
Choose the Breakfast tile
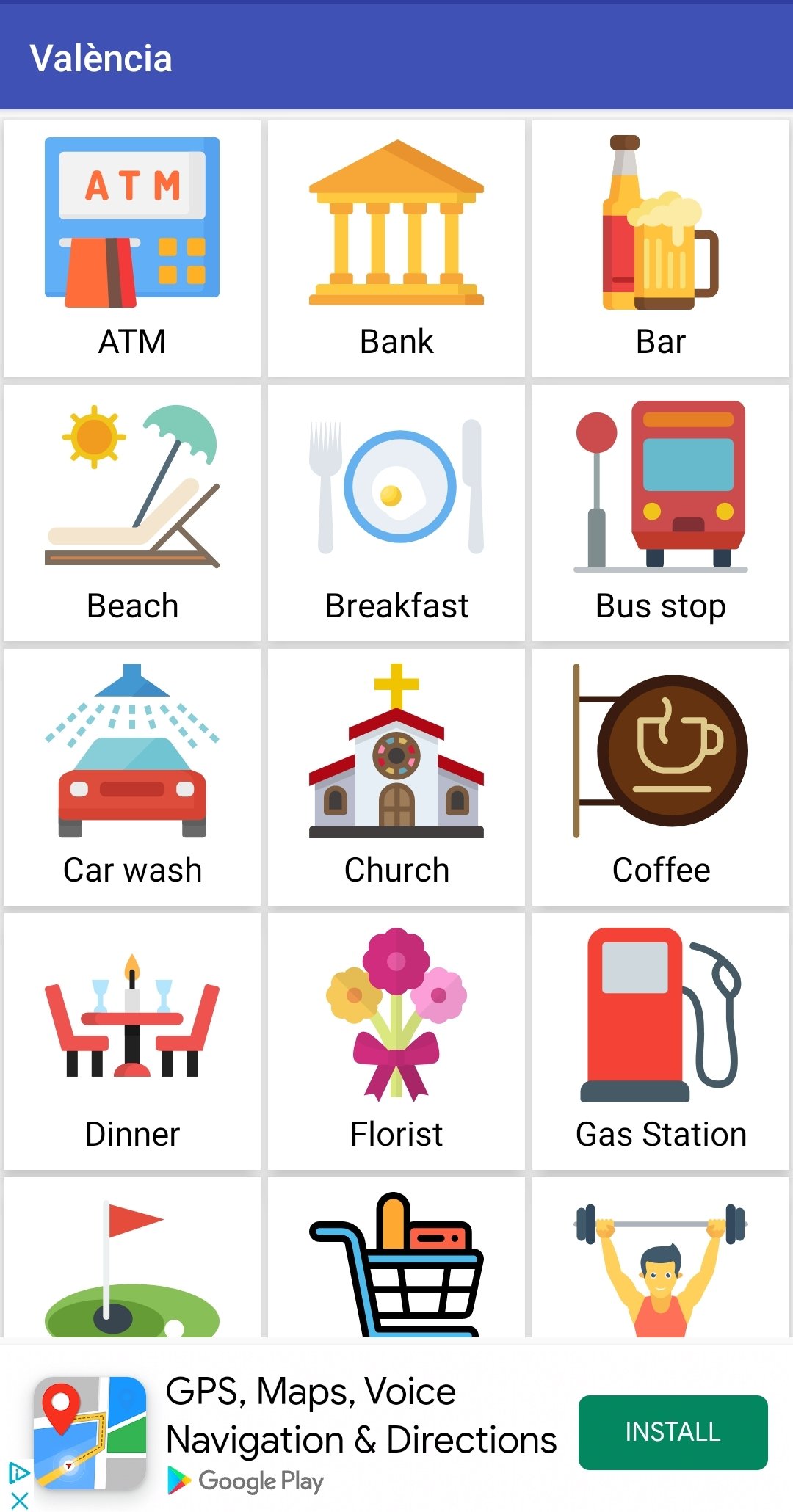pos(396,513)
